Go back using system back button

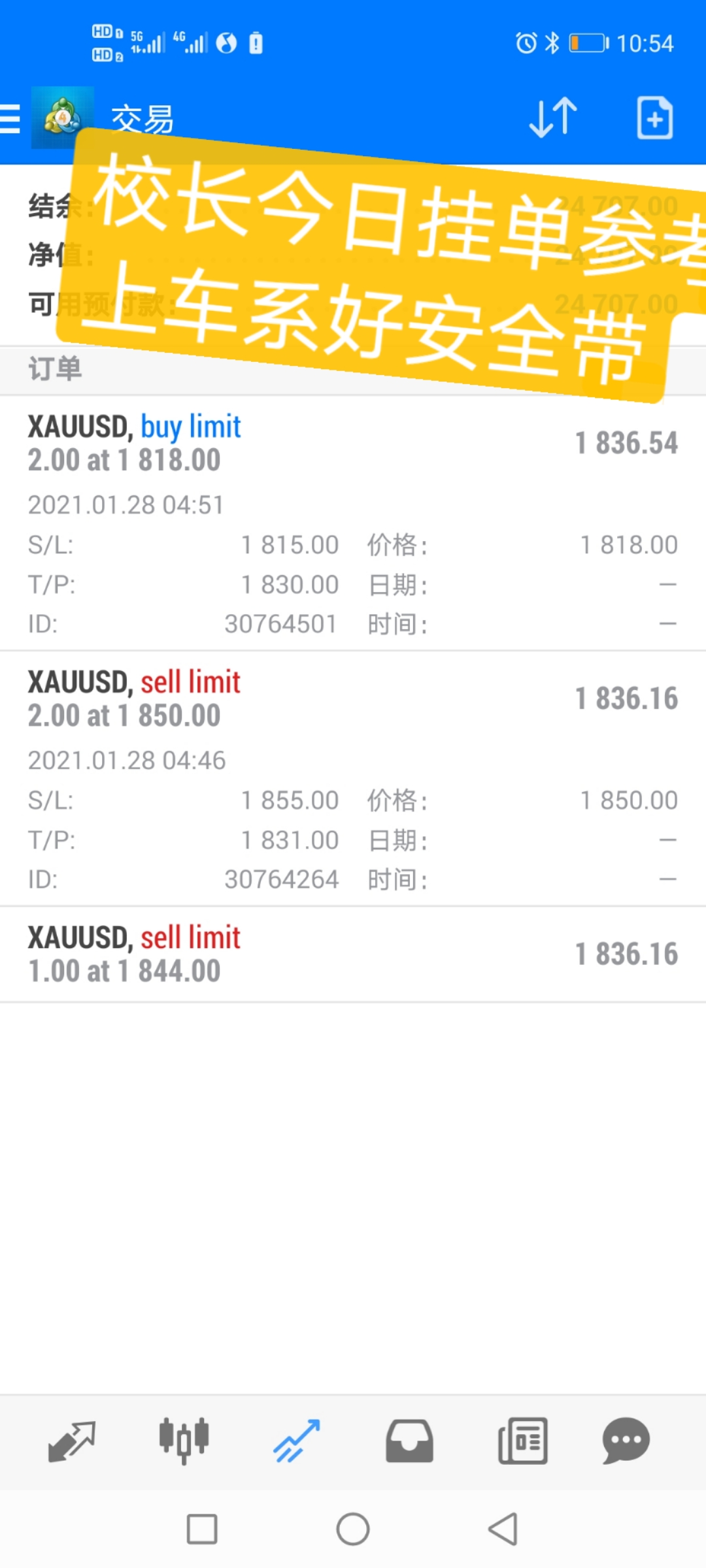point(503,1529)
